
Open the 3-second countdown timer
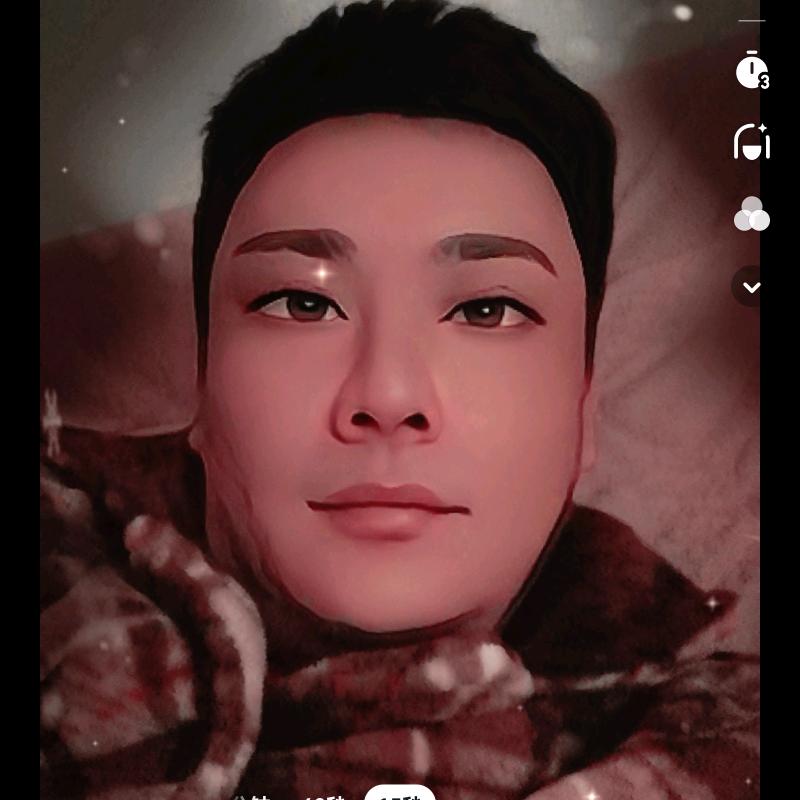tap(751, 71)
